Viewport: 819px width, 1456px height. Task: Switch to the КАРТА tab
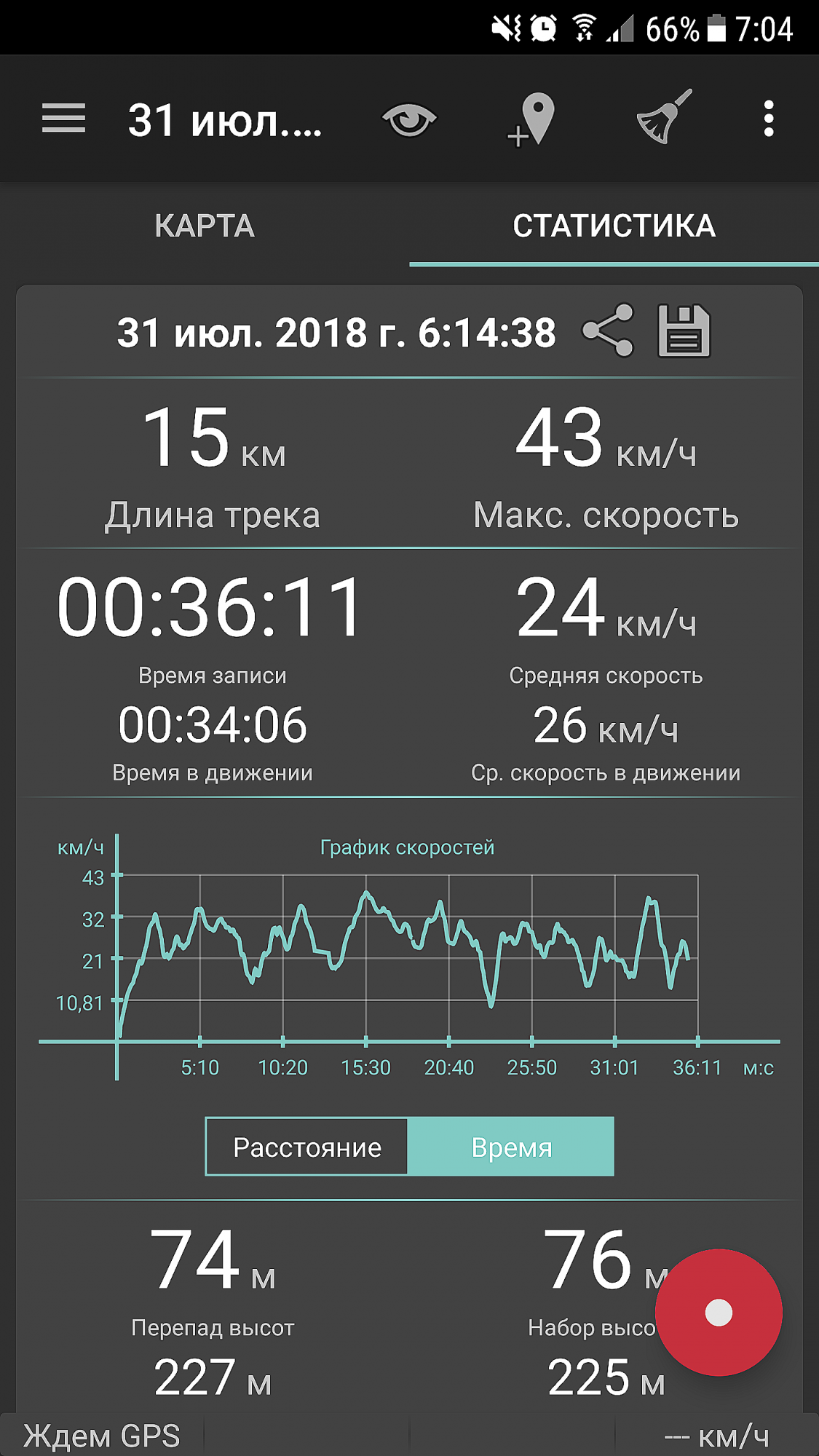[x=205, y=226]
